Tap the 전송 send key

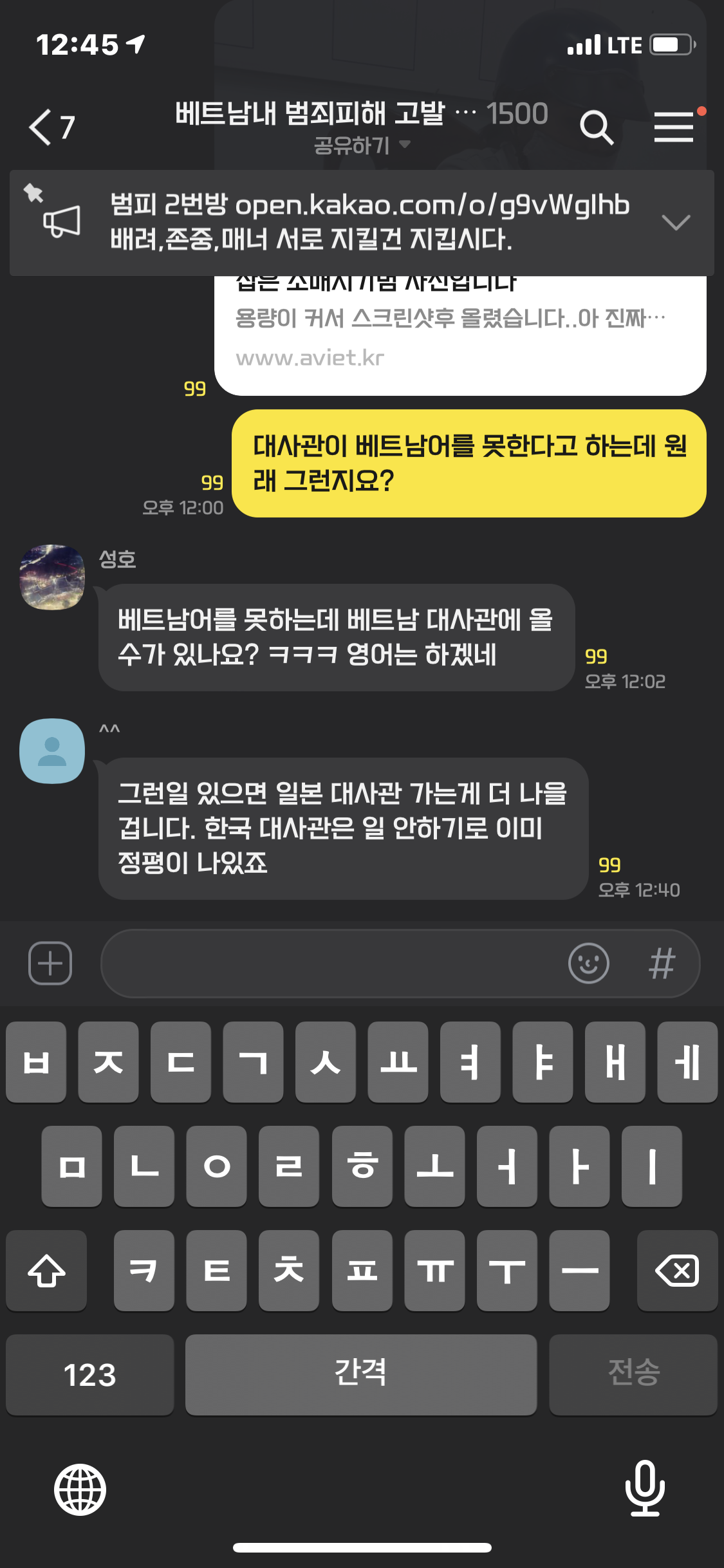[x=633, y=1375]
